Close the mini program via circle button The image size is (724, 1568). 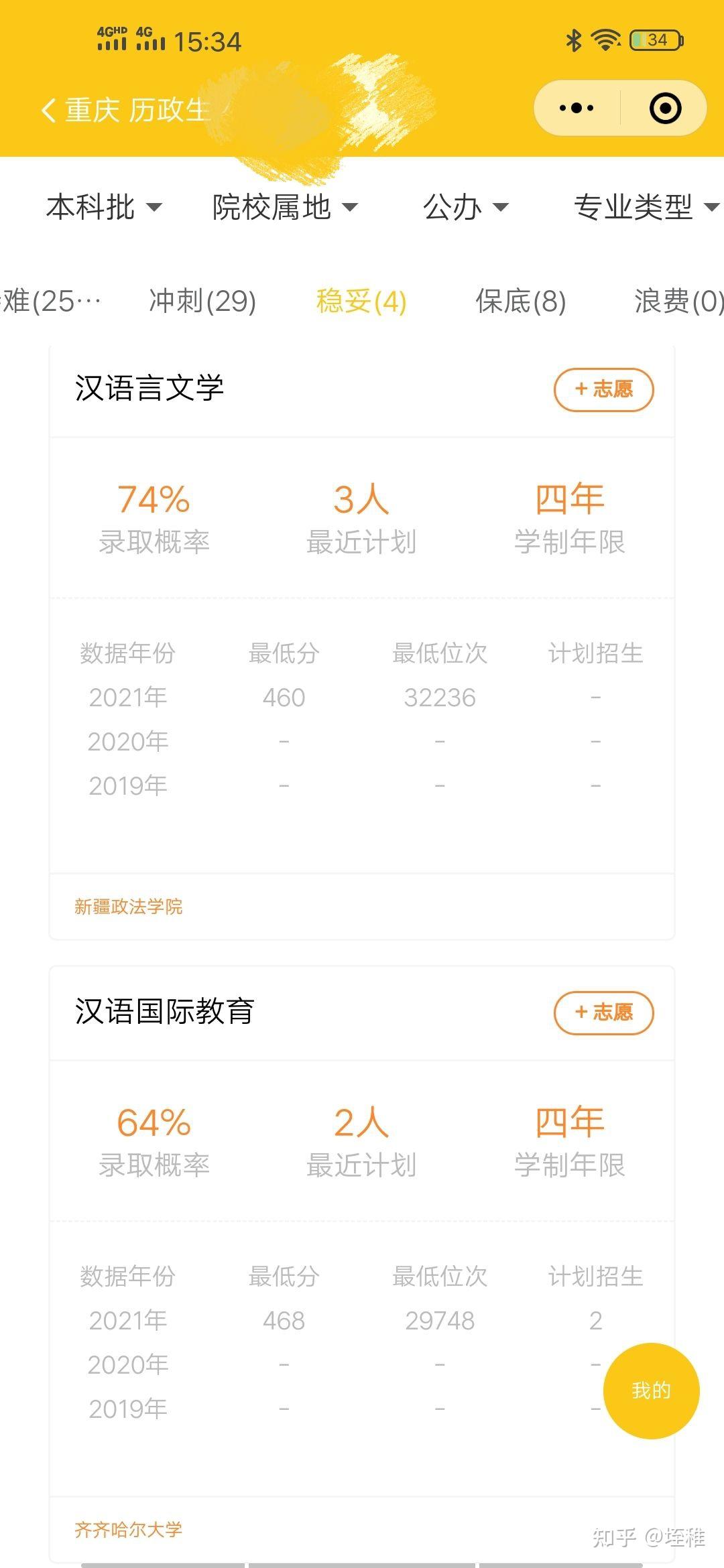(665, 108)
